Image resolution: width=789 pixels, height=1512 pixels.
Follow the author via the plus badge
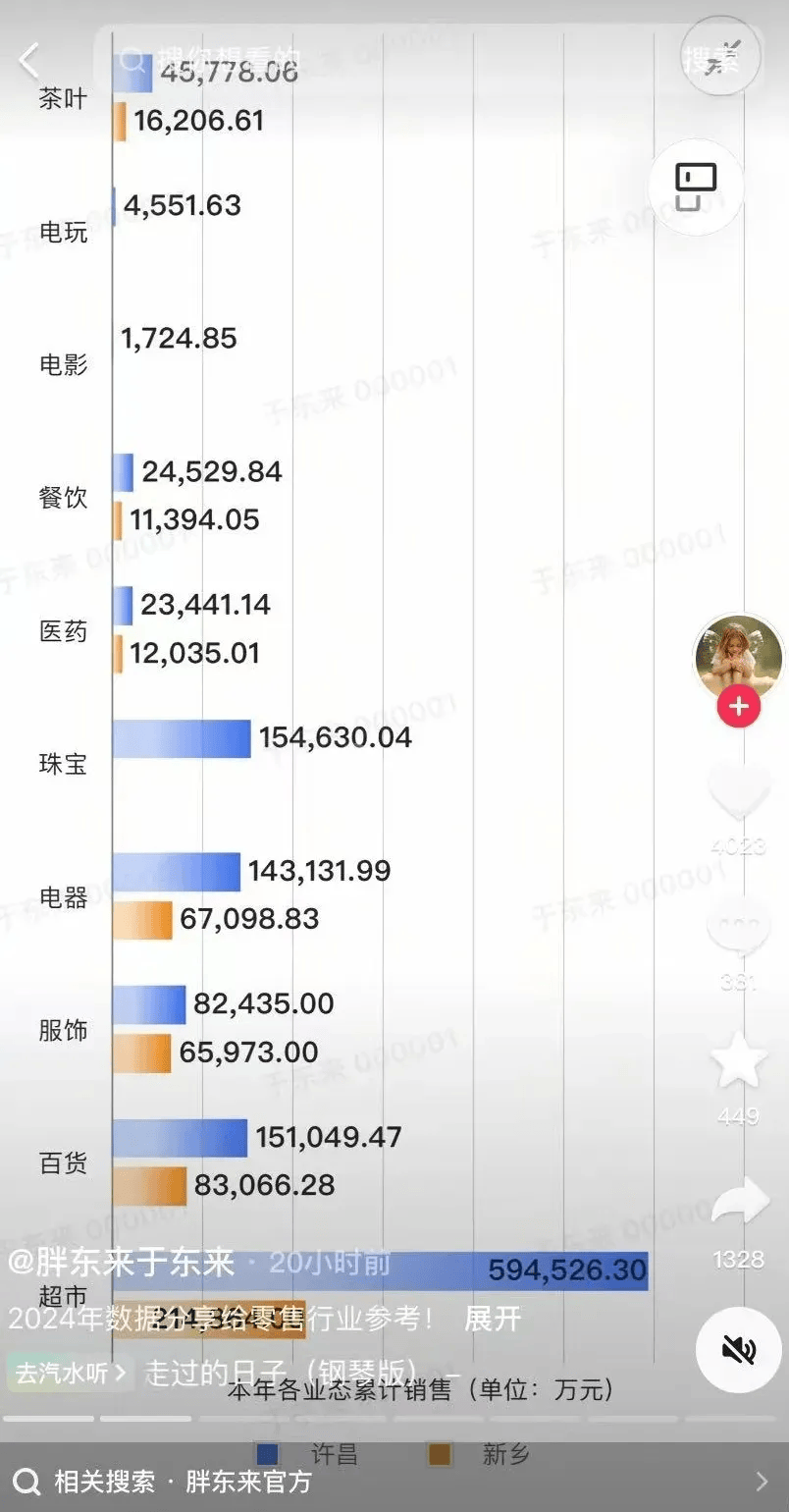739,706
